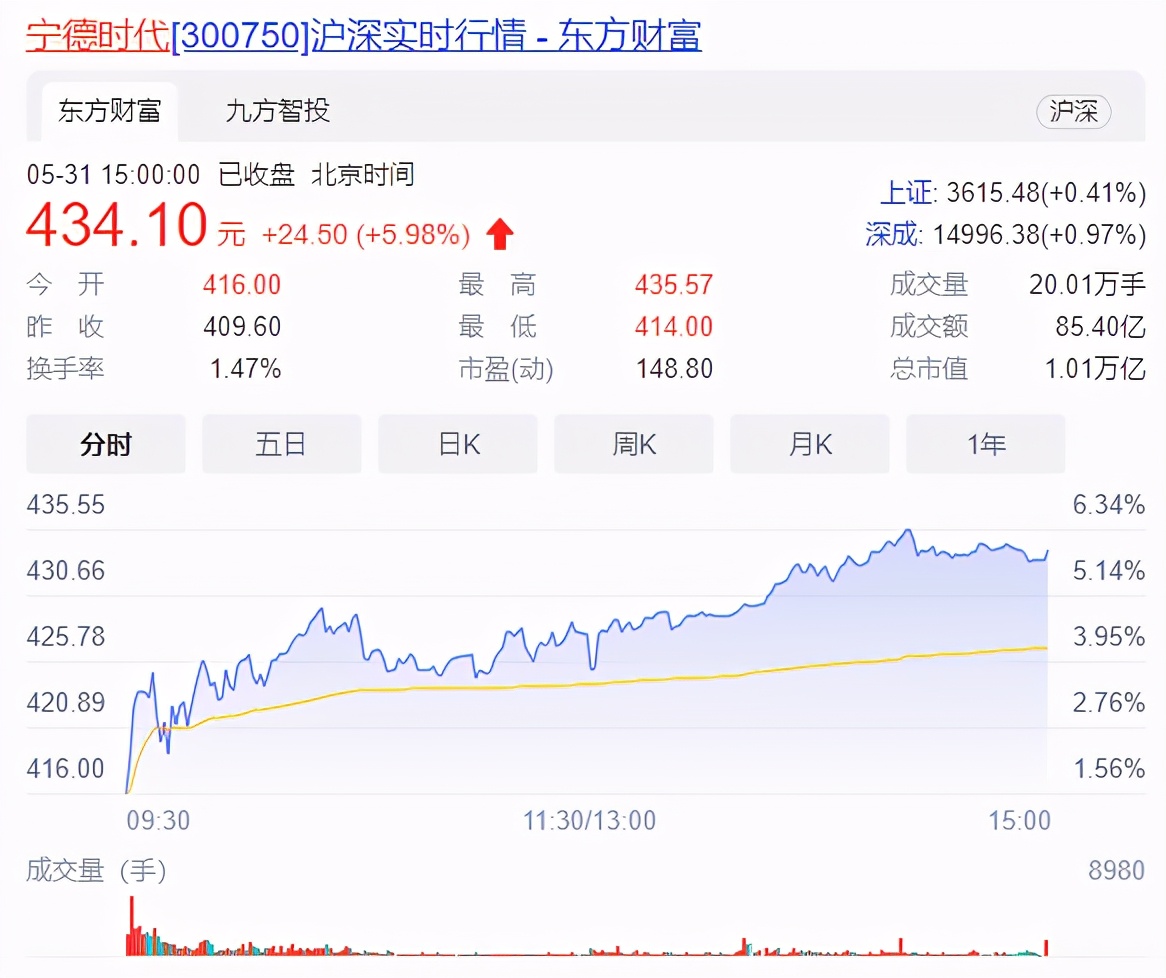Open the 宁德时代 东方财富 title link
Image resolution: width=1166 pixels, height=978 pixels.
[x=364, y=35]
